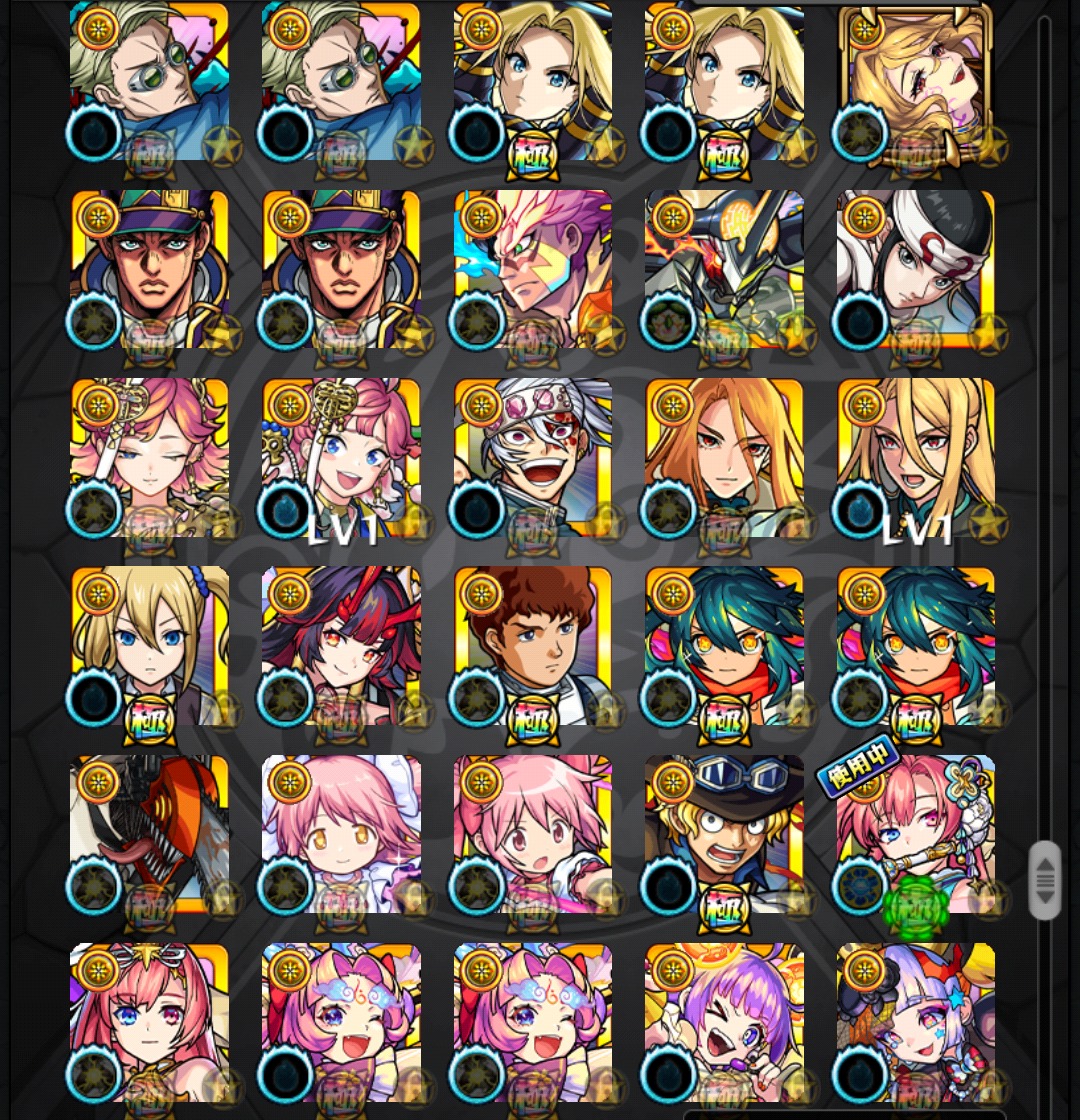Select the pink-haired character with blue flame
This screenshot has width=1080, height=1120.
point(532,269)
